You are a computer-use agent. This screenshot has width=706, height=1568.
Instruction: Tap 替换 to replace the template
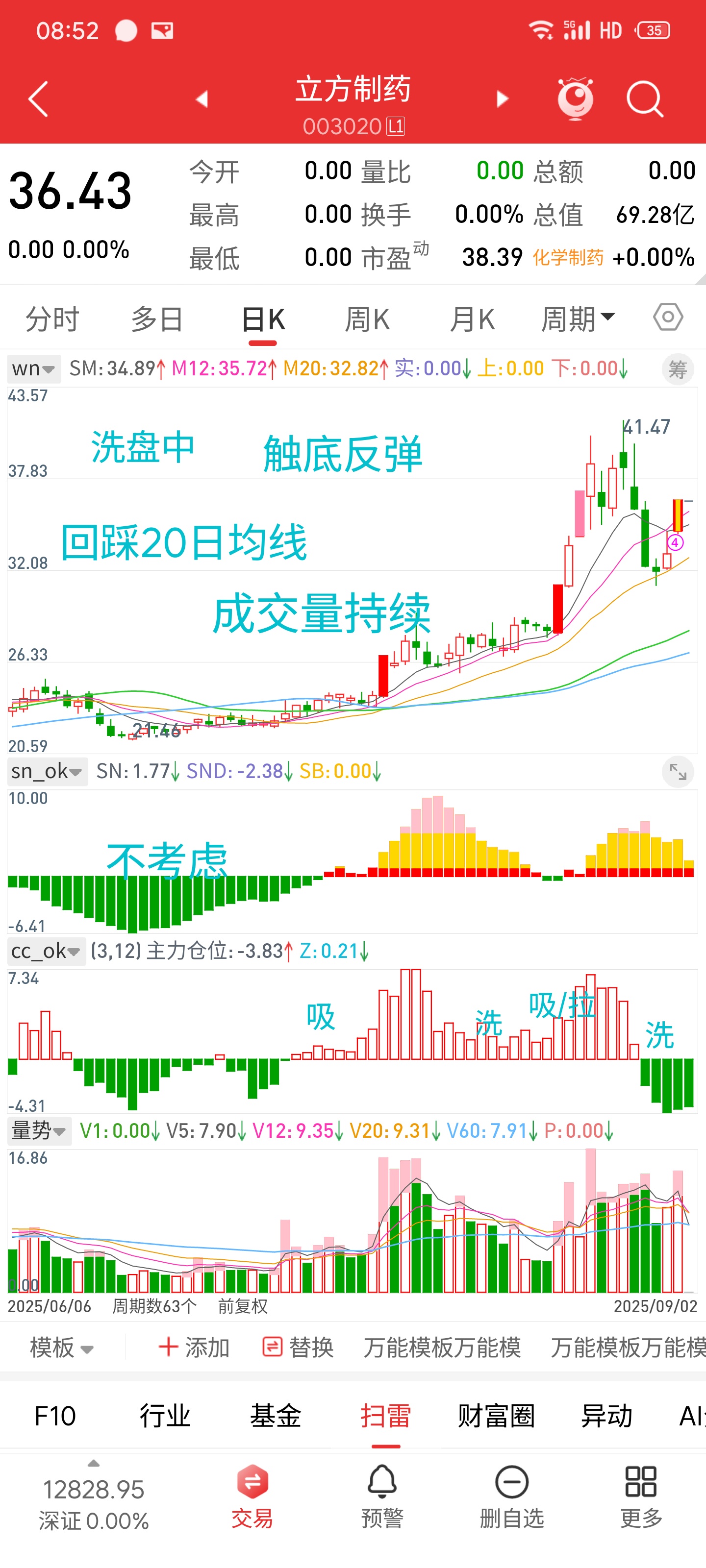coord(297,1347)
